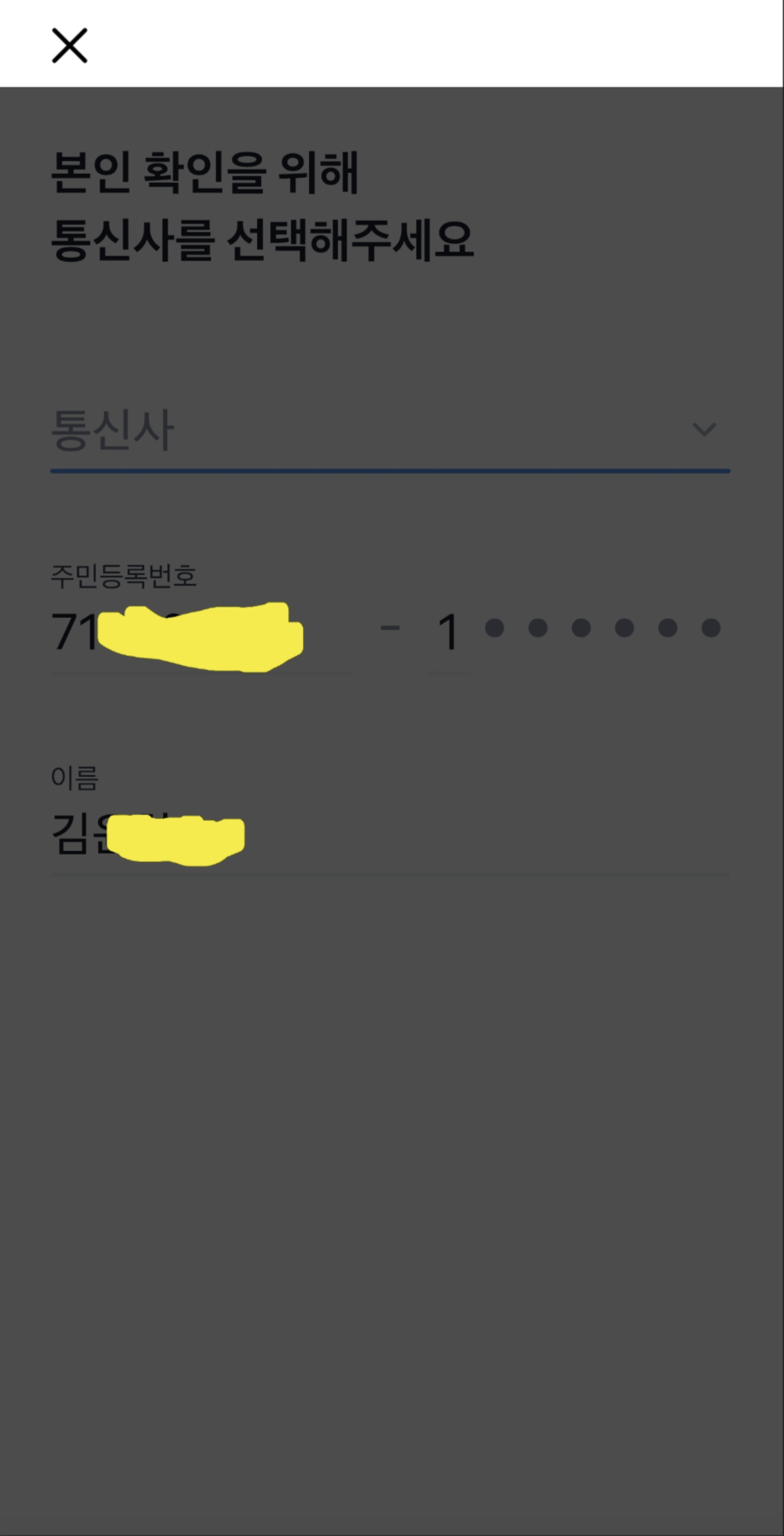
Task: Close the identity verification screen
Action: tap(69, 45)
